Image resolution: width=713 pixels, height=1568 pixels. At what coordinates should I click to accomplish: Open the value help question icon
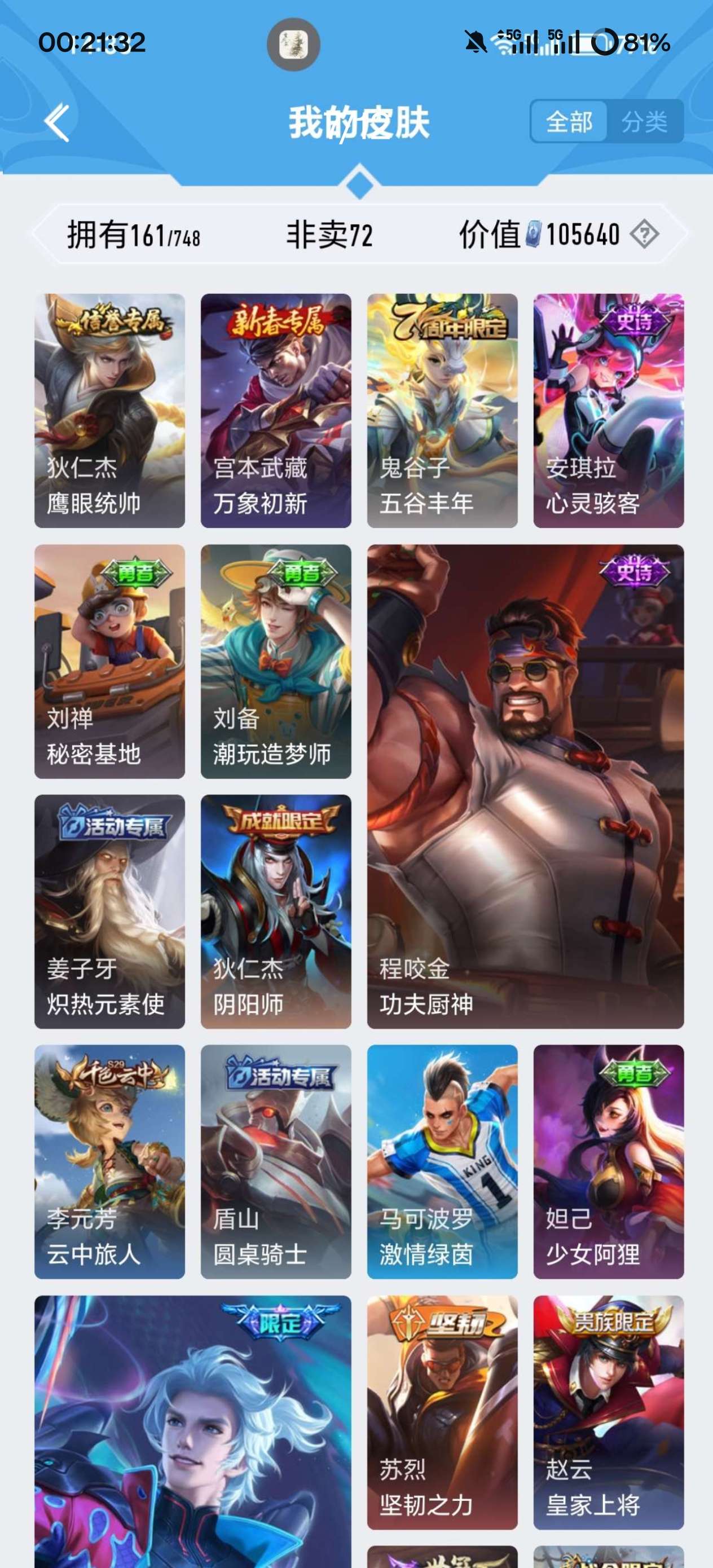[x=644, y=234]
